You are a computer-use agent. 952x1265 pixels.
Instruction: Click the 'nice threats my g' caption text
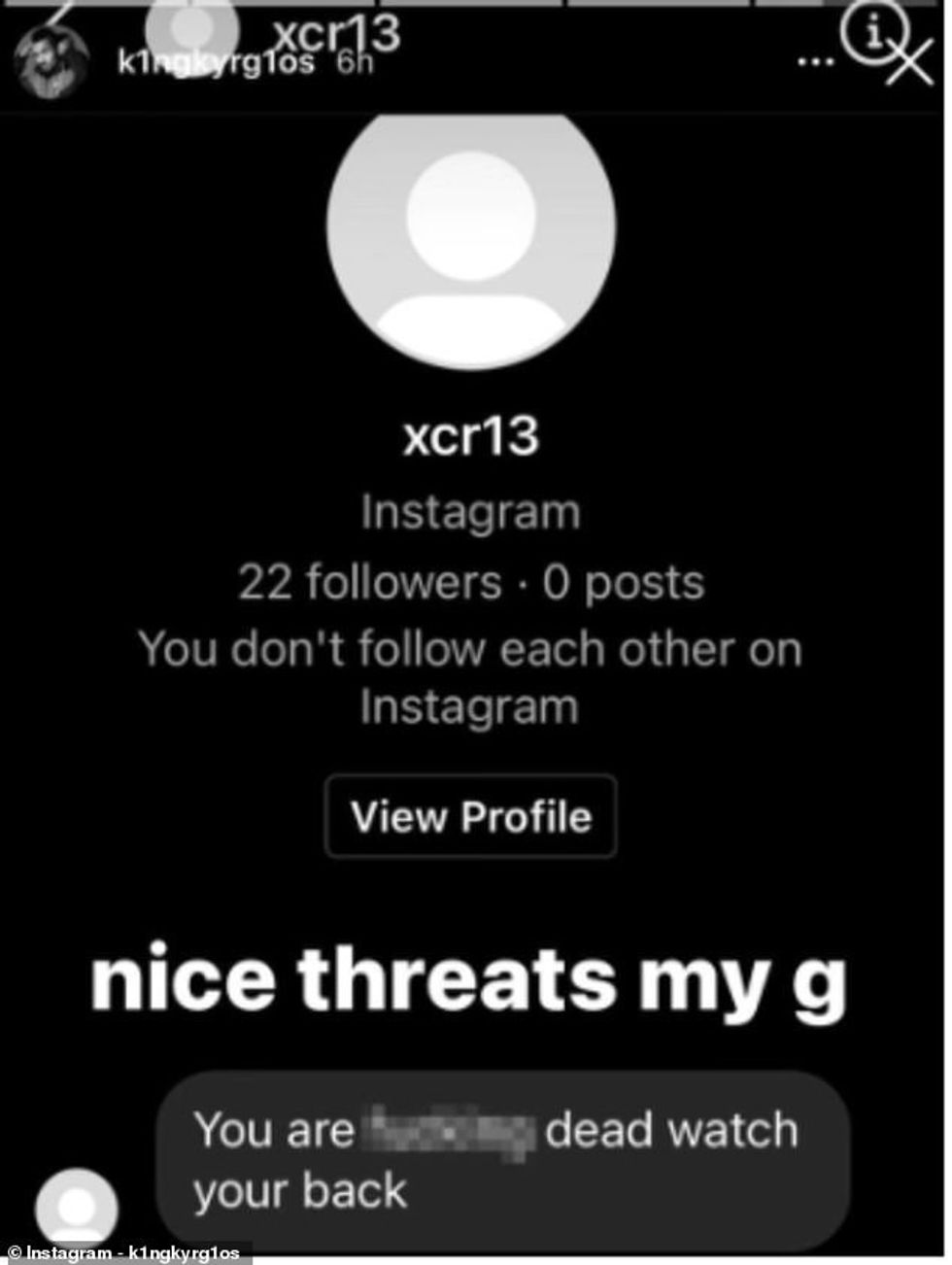470,978
